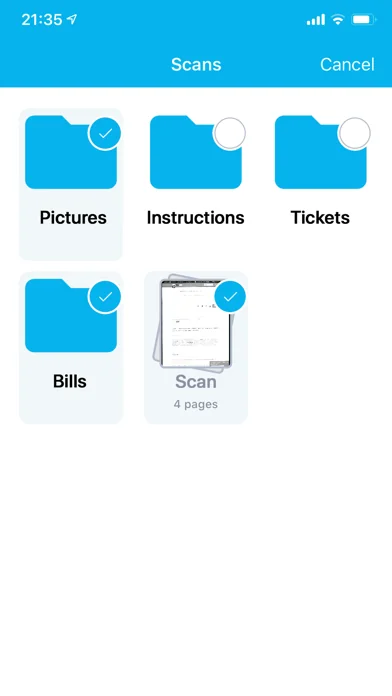Deselect the 4-page Scan document
The height and width of the screenshot is (696, 392).
230,297
